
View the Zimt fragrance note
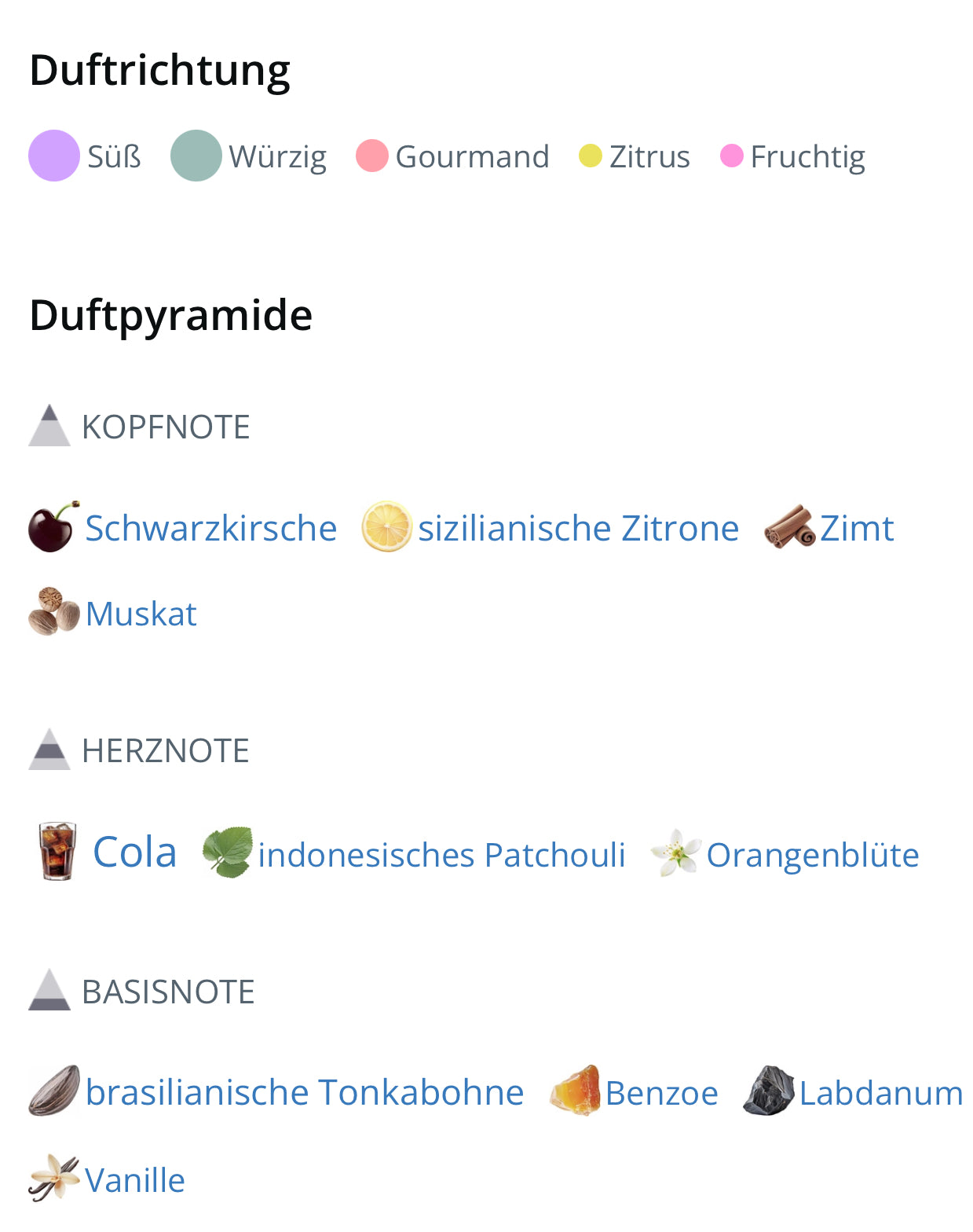click(856, 528)
